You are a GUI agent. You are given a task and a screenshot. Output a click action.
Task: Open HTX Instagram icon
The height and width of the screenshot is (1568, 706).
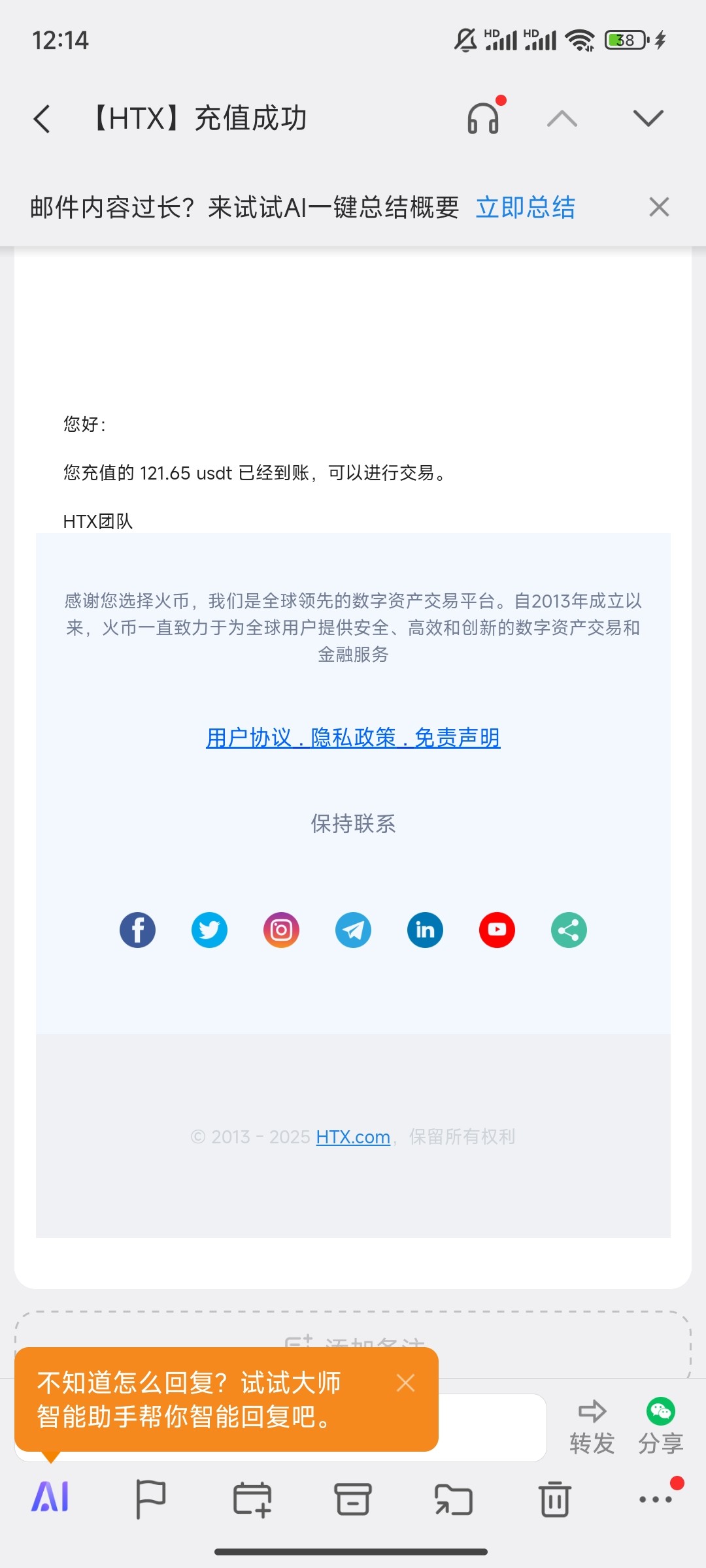click(281, 930)
